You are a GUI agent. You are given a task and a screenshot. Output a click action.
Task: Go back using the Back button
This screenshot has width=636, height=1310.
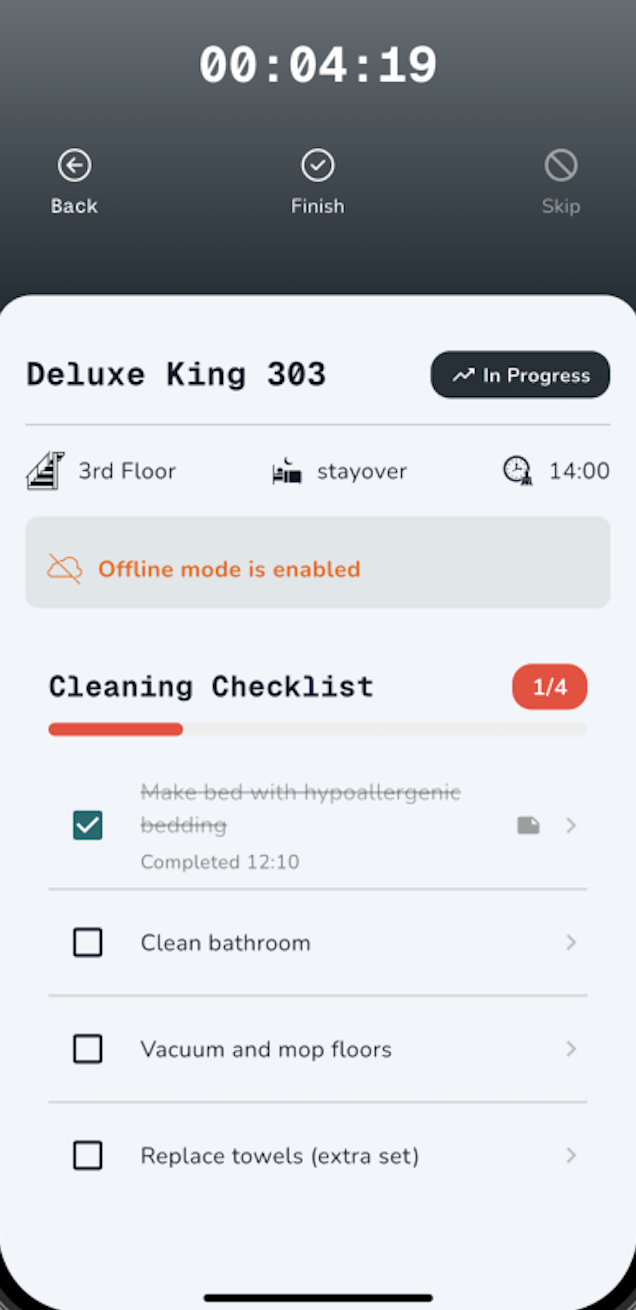click(x=74, y=181)
